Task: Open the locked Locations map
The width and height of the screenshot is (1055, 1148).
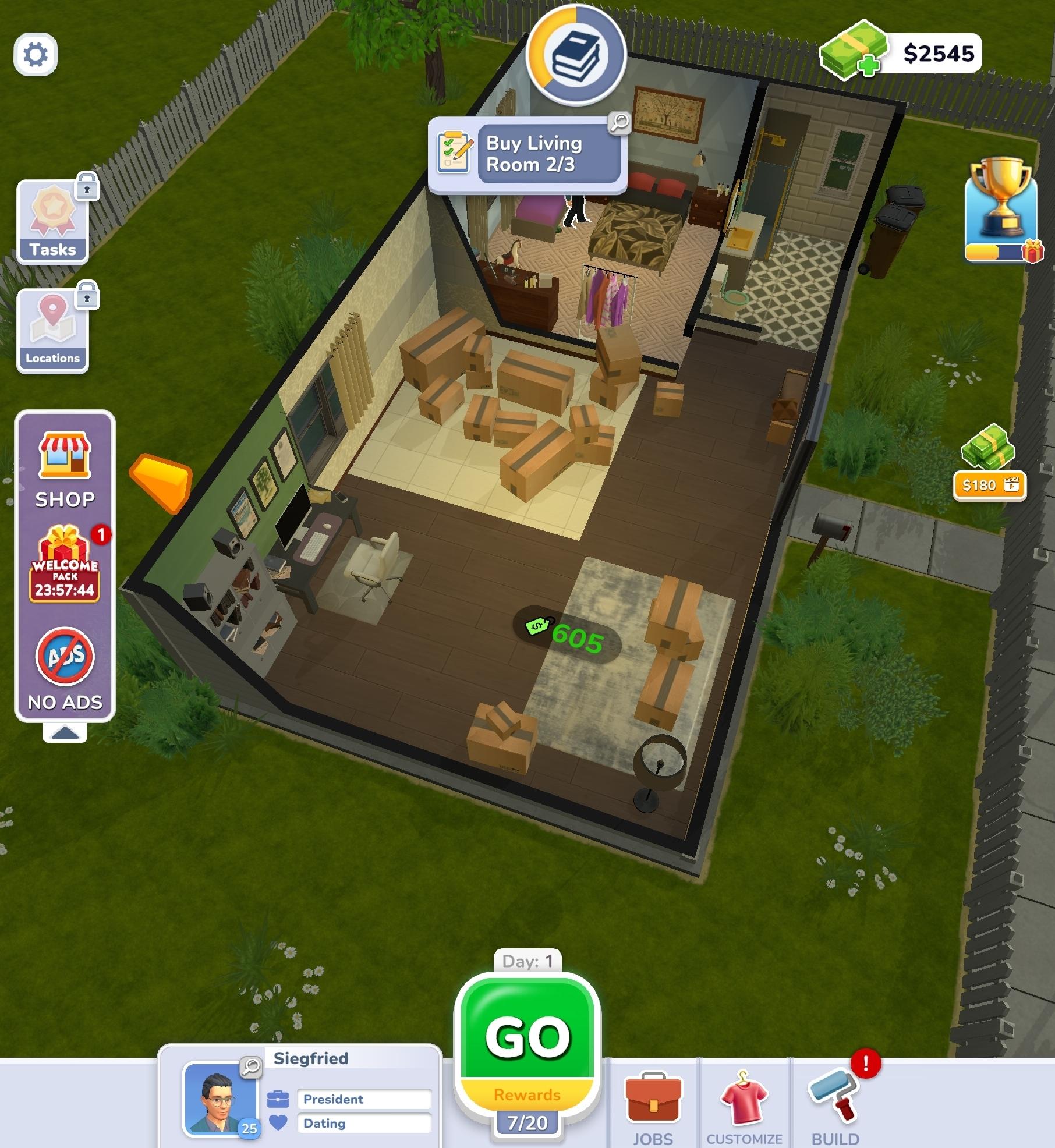Action: [53, 330]
